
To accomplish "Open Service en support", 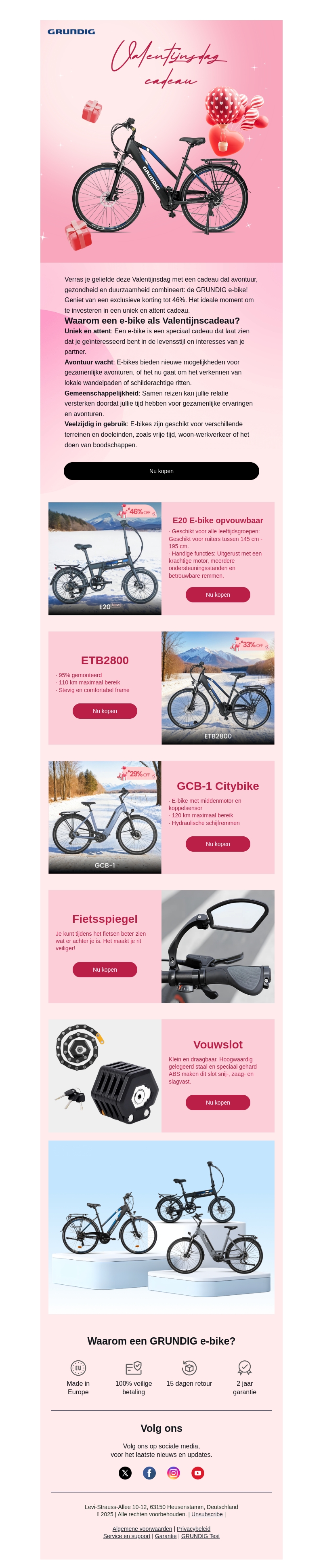I will (126, 1536).
